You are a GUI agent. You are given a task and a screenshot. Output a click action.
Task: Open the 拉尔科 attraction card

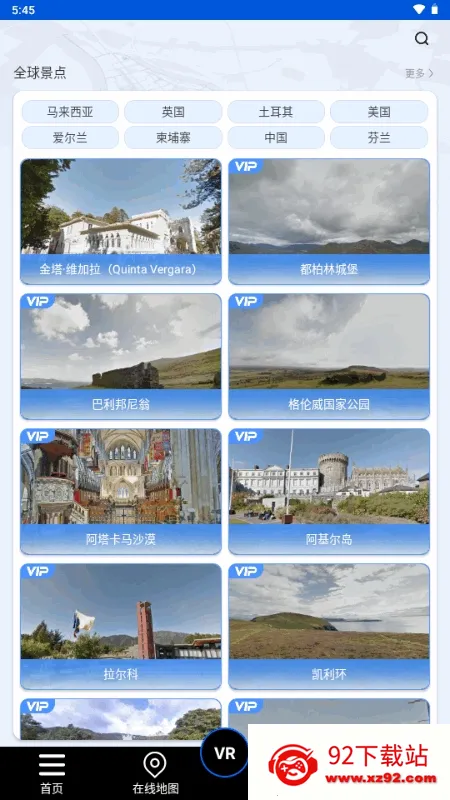pos(121,627)
